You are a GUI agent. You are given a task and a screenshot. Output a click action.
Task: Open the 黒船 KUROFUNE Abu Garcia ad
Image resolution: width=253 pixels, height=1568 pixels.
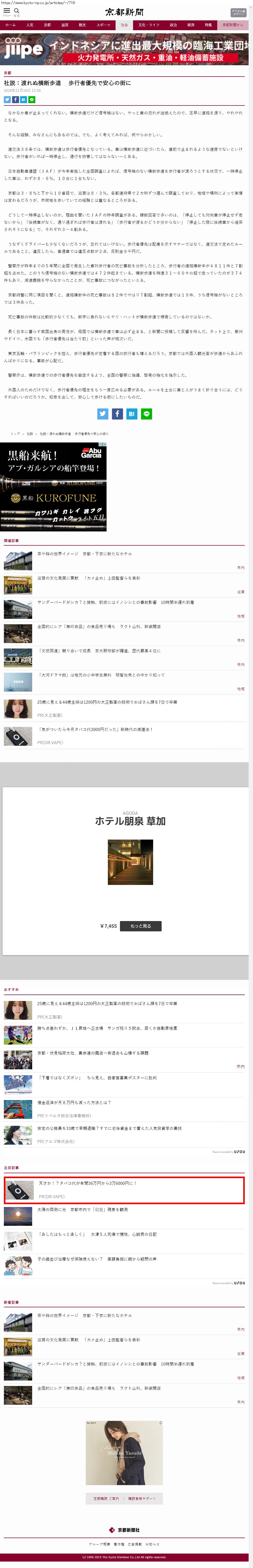click(54, 487)
